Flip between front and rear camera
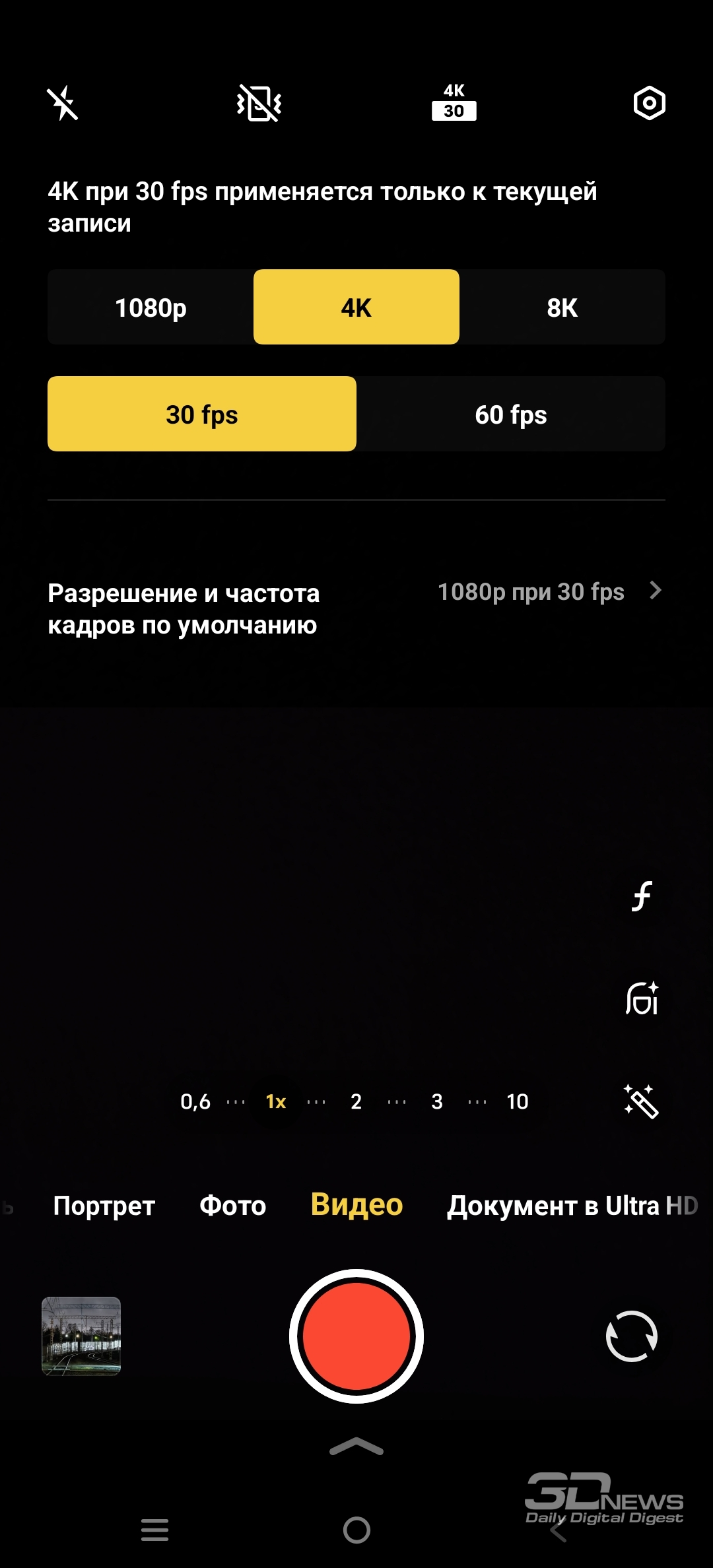 (631, 1336)
